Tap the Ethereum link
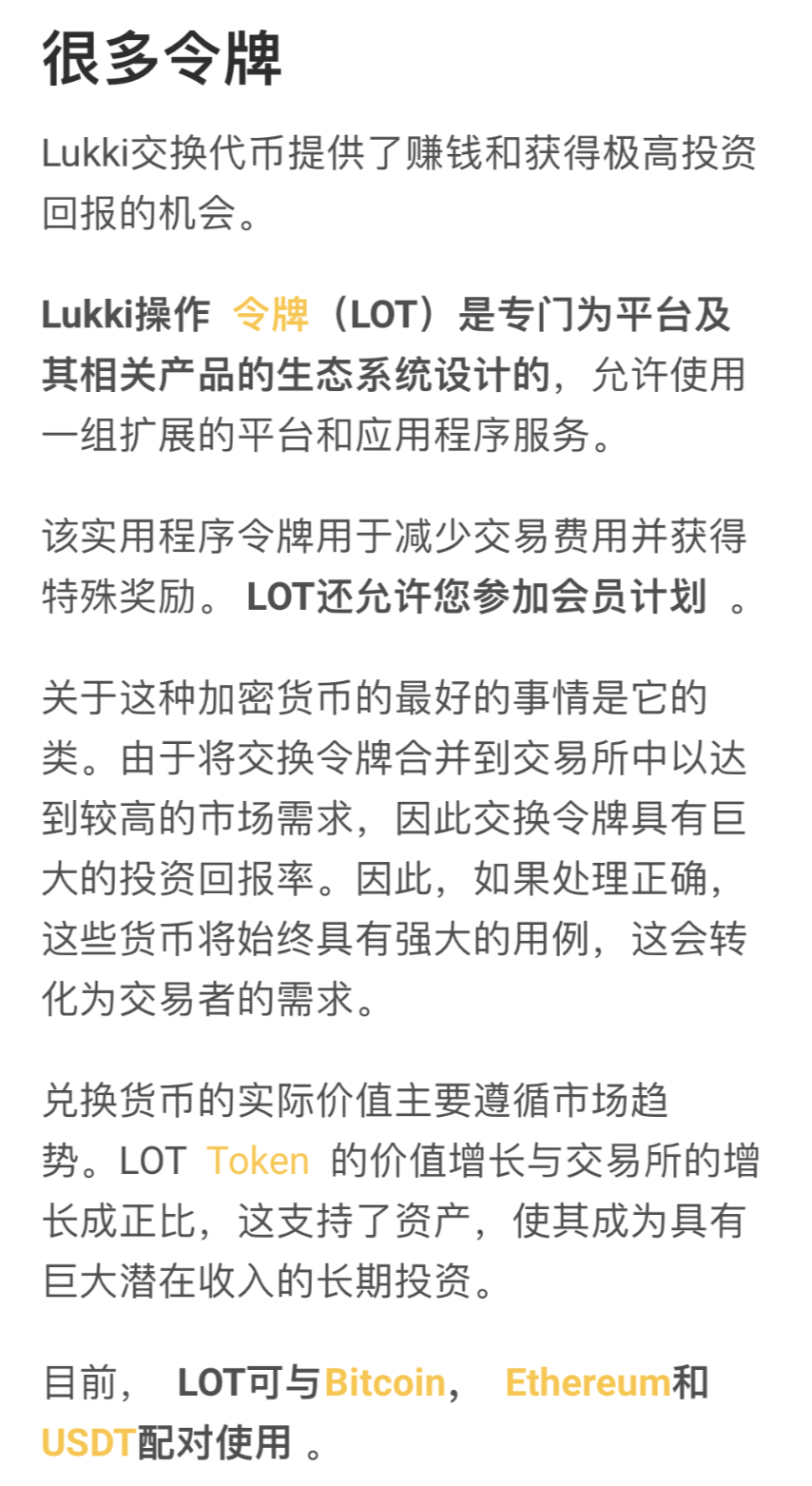Screen dimensions: 812x1486 pyautogui.click(x=588, y=1383)
